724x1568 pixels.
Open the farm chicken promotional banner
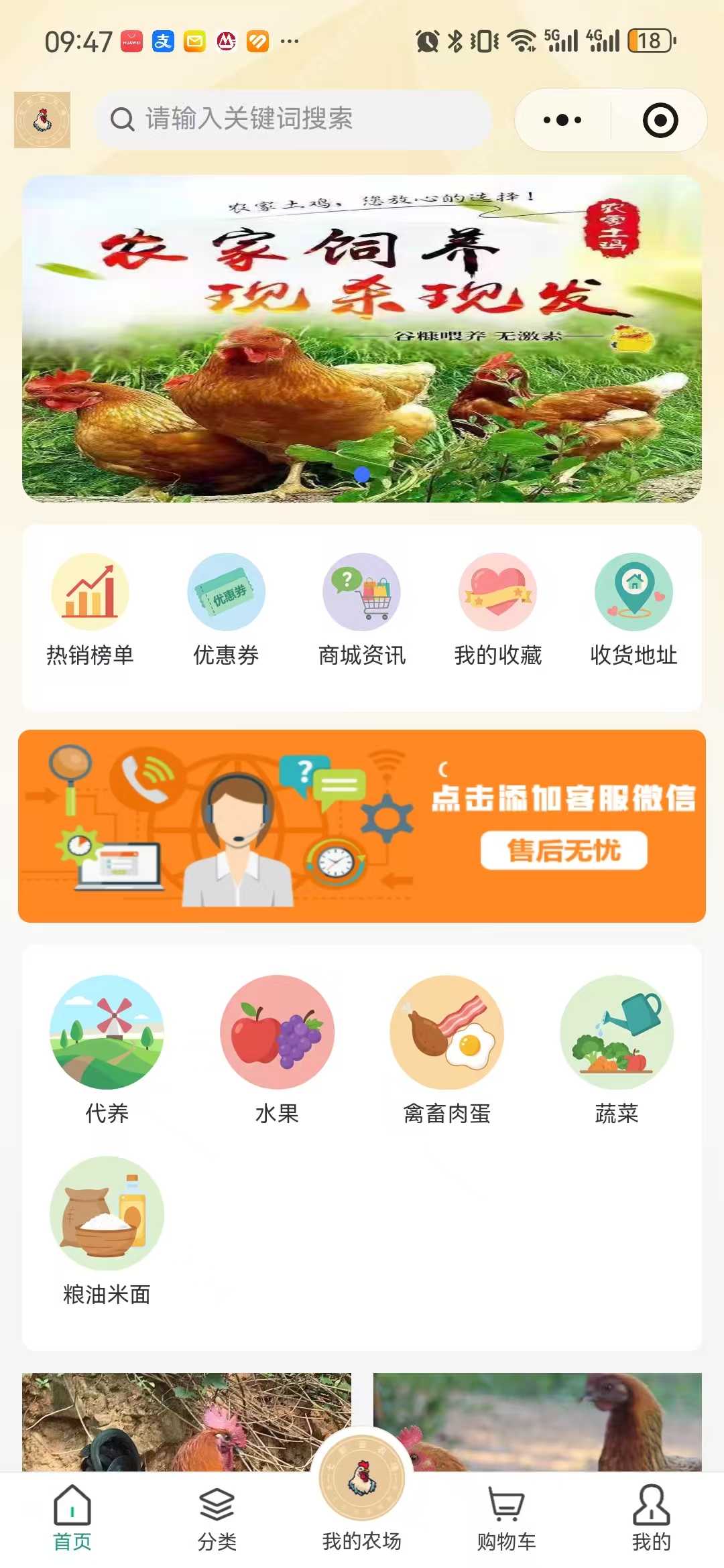362,338
